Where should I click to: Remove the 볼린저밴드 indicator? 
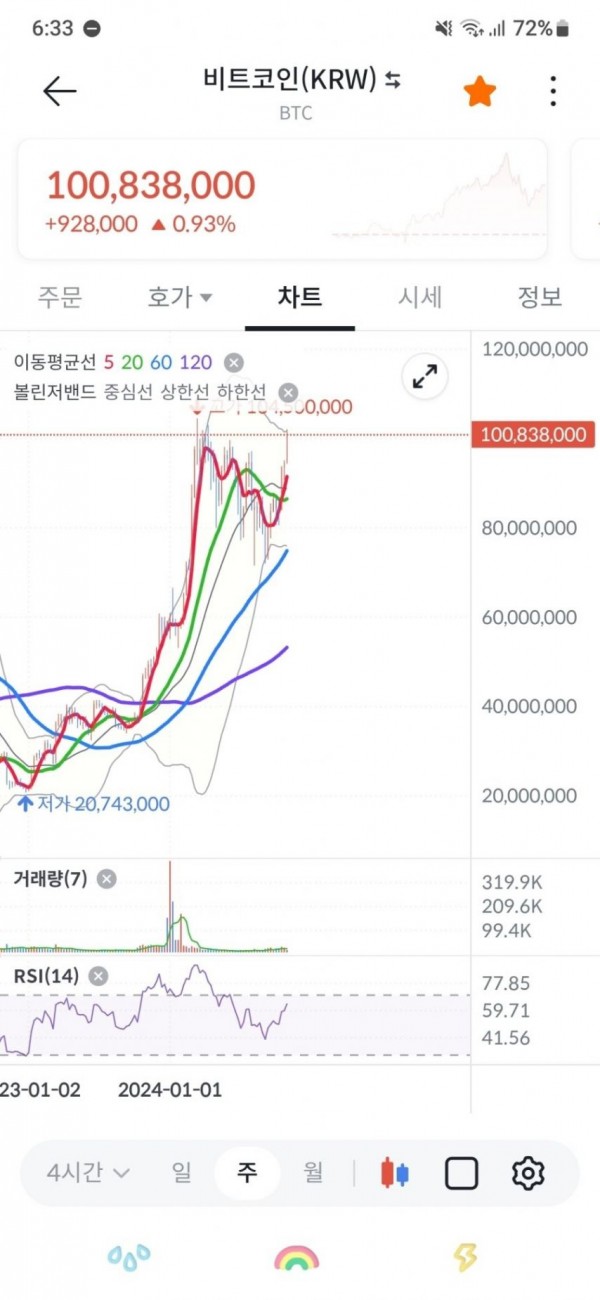(x=288, y=392)
